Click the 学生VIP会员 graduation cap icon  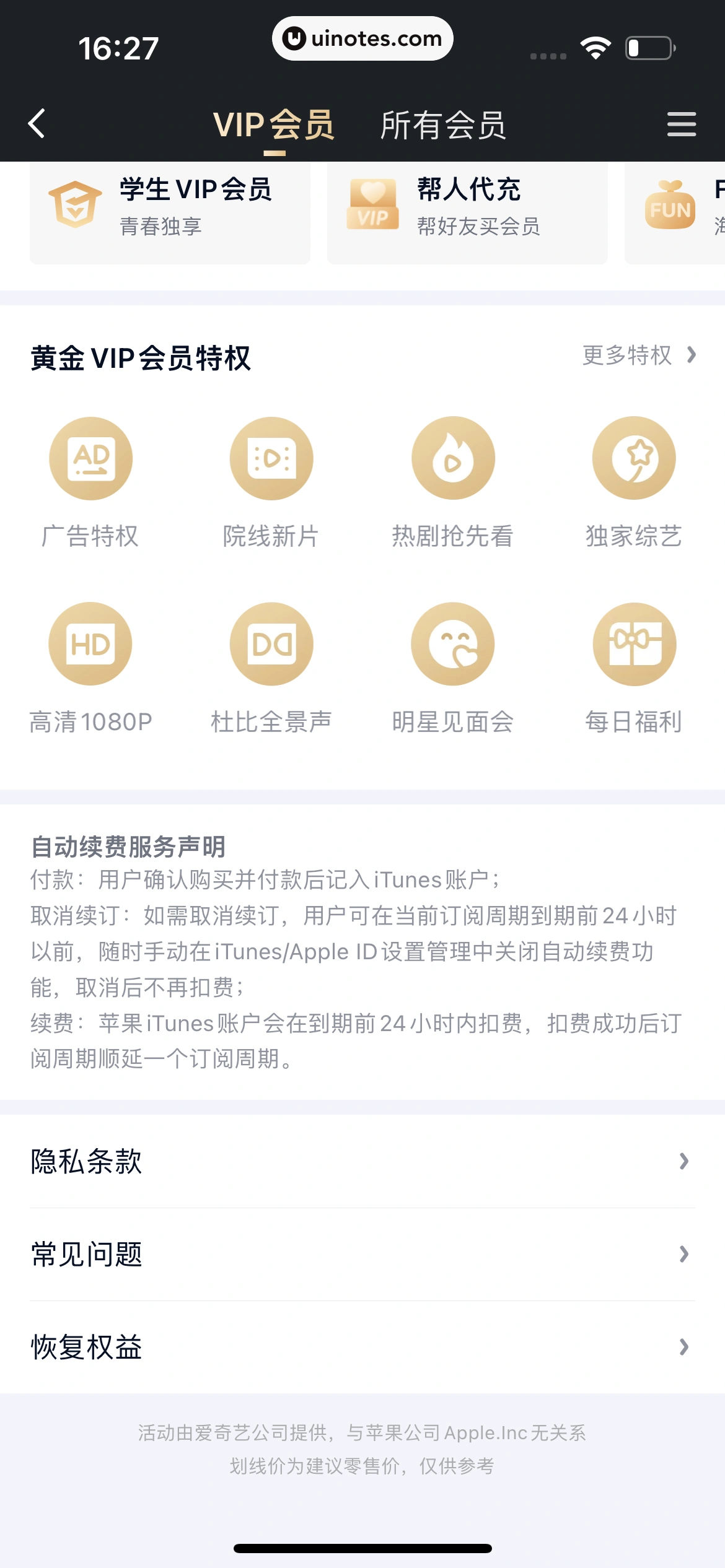click(x=74, y=204)
